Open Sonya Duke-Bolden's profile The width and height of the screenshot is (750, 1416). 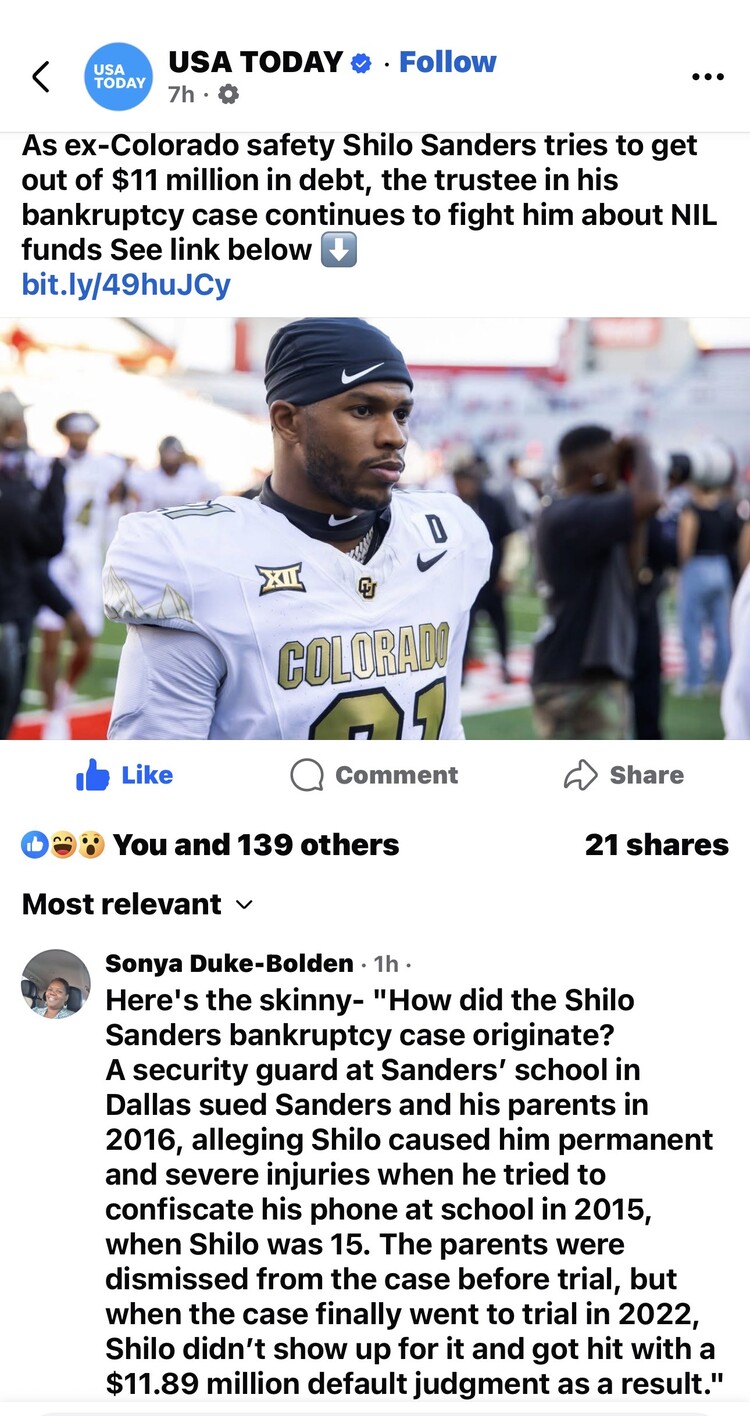click(x=229, y=964)
